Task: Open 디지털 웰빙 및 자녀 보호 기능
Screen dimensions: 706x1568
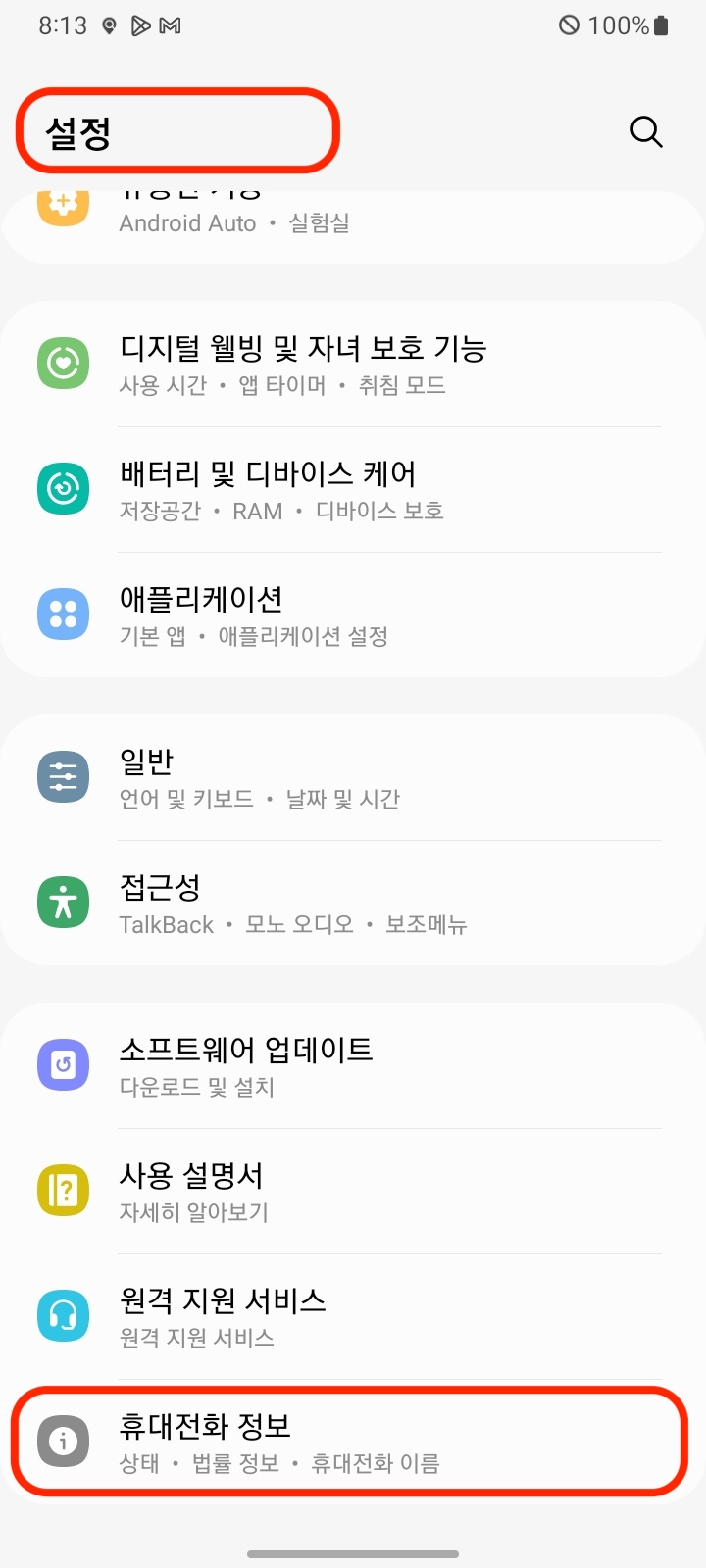Action: coord(353,365)
